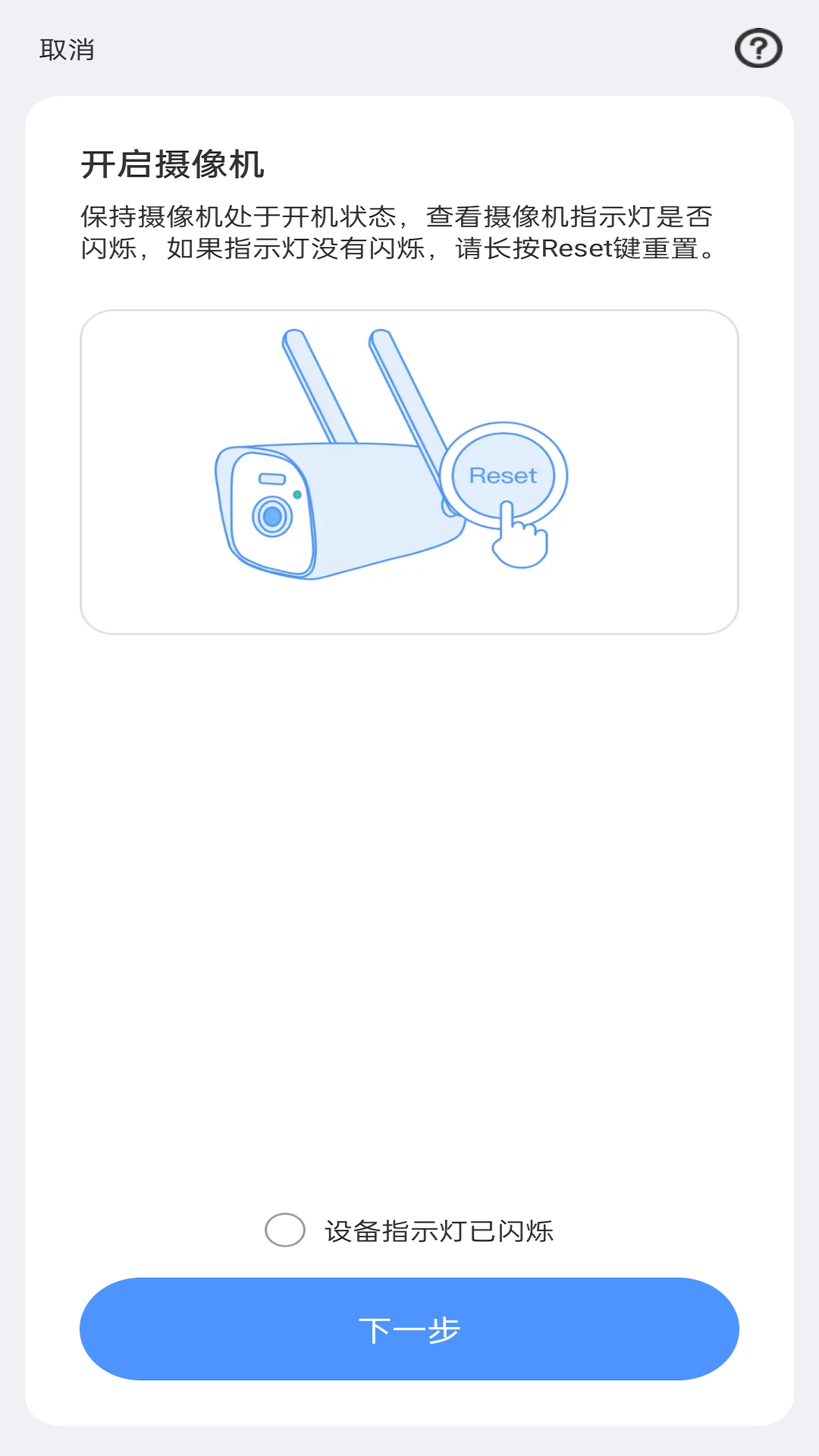Viewport: 819px width, 1456px height.
Task: Click the blue next-step progress bar
Action: point(409,1328)
